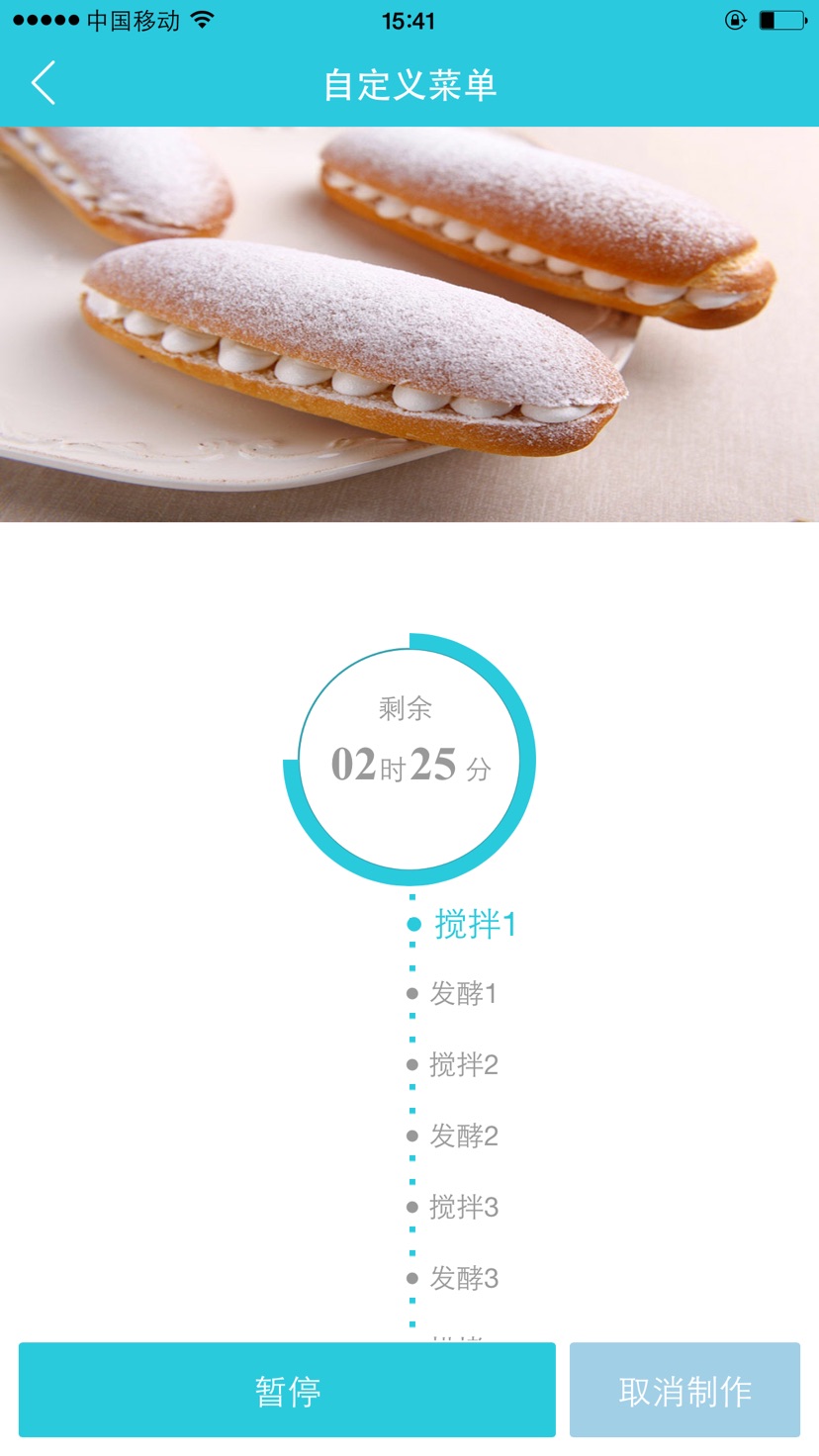The height and width of the screenshot is (1456, 819).
Task: Go back using the top-left arrow
Action: tap(44, 83)
